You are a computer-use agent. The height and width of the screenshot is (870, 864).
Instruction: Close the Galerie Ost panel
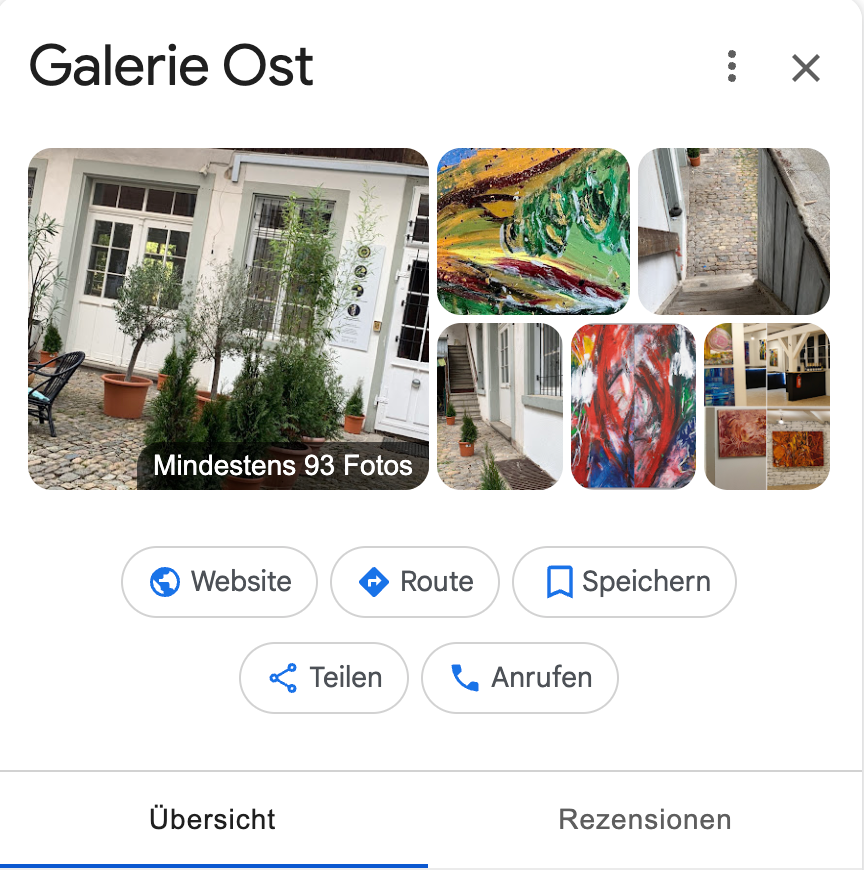(x=805, y=68)
